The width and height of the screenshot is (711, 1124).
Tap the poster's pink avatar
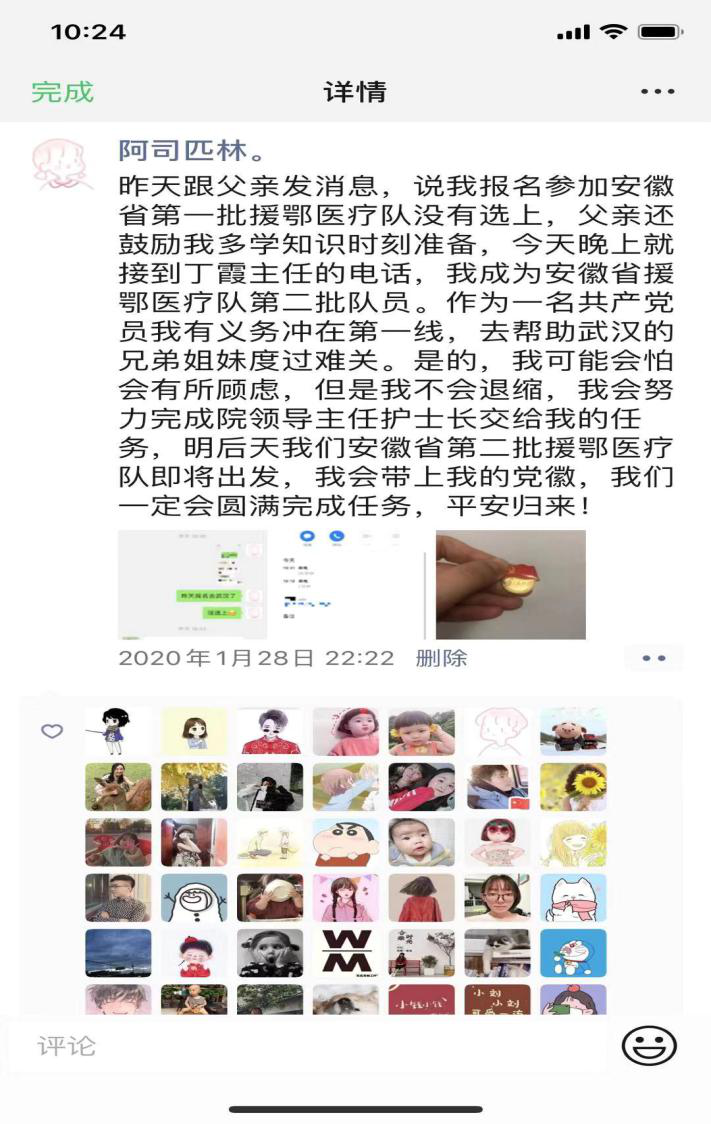(63, 164)
